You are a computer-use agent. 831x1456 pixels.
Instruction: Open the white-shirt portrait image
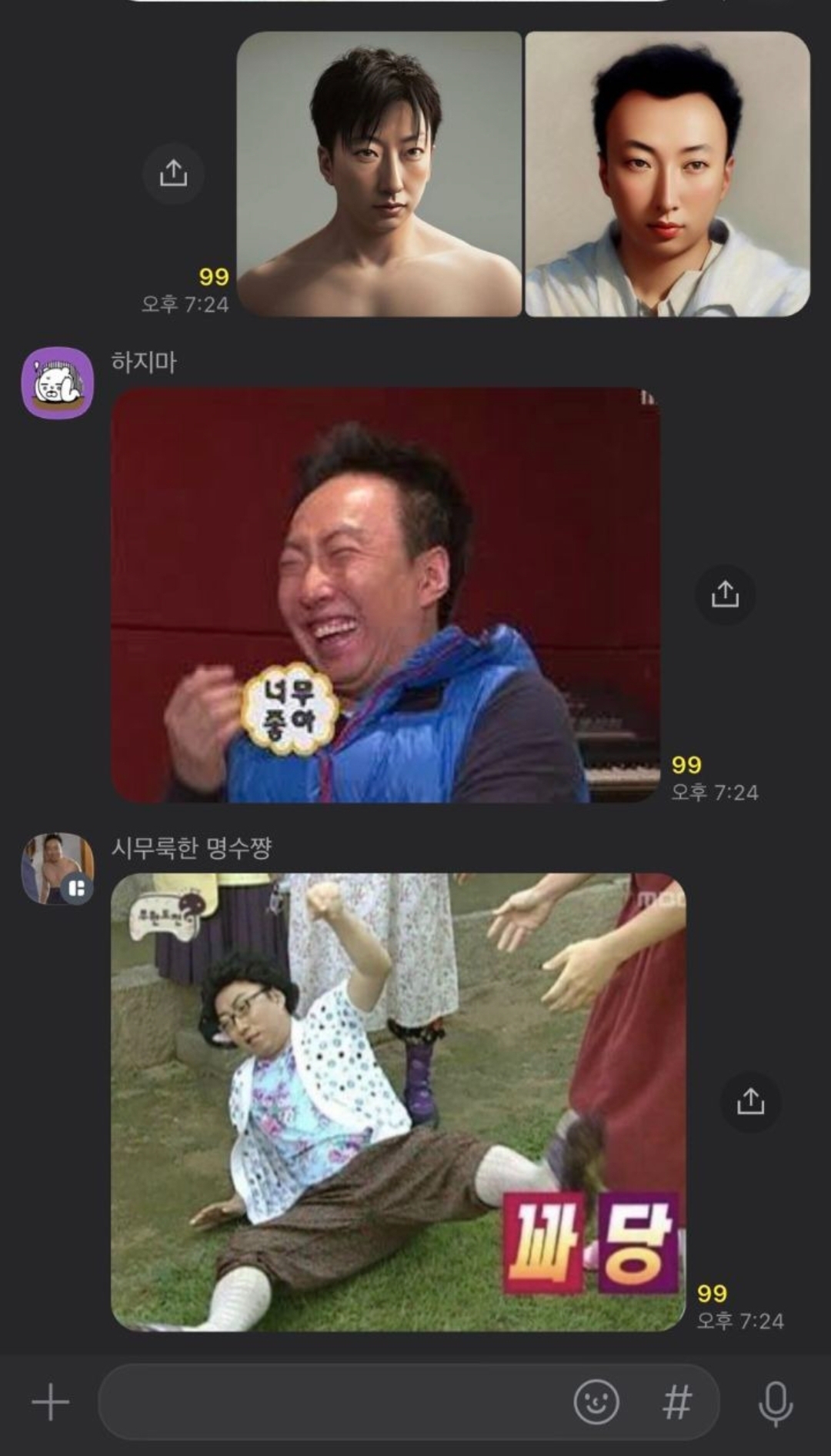tap(667, 174)
